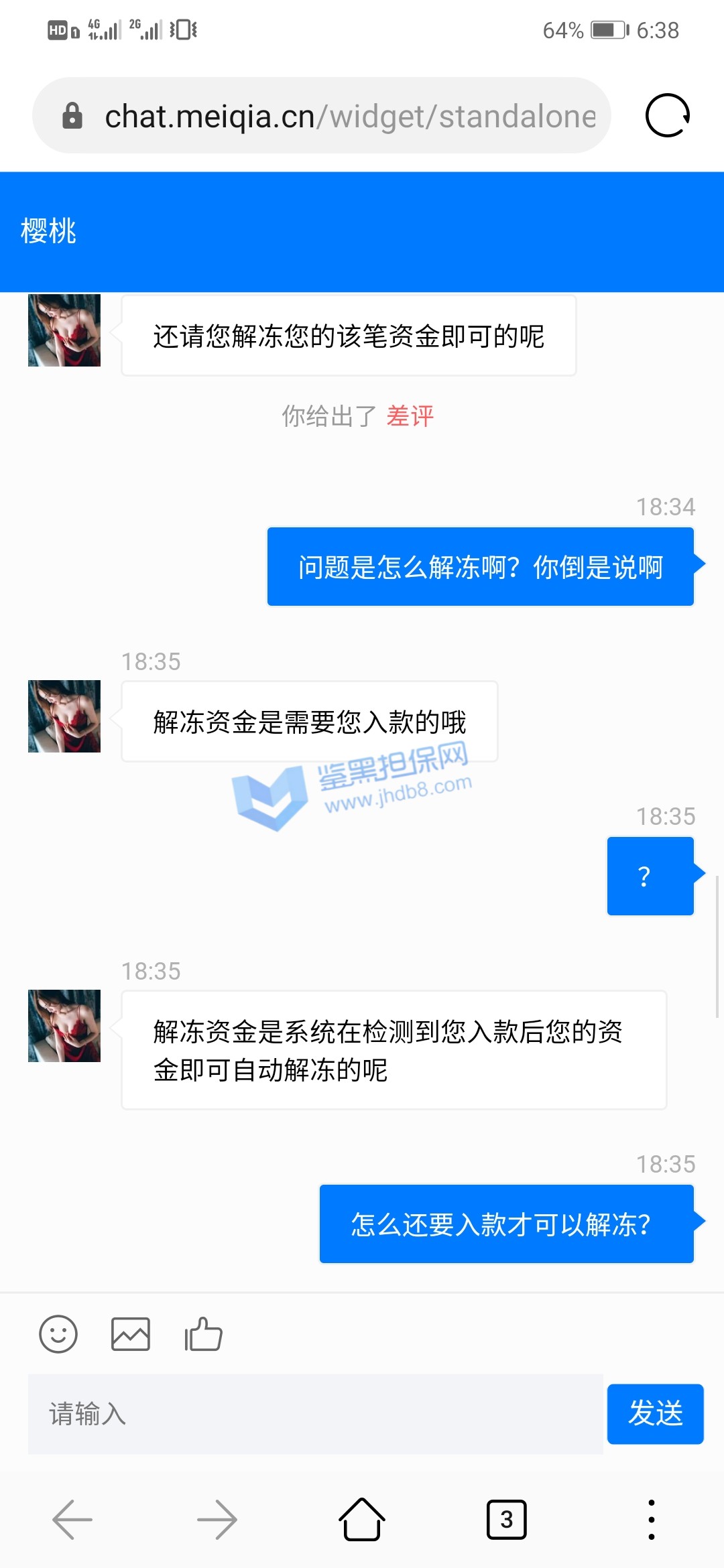Open the emoji picker

[58, 1334]
